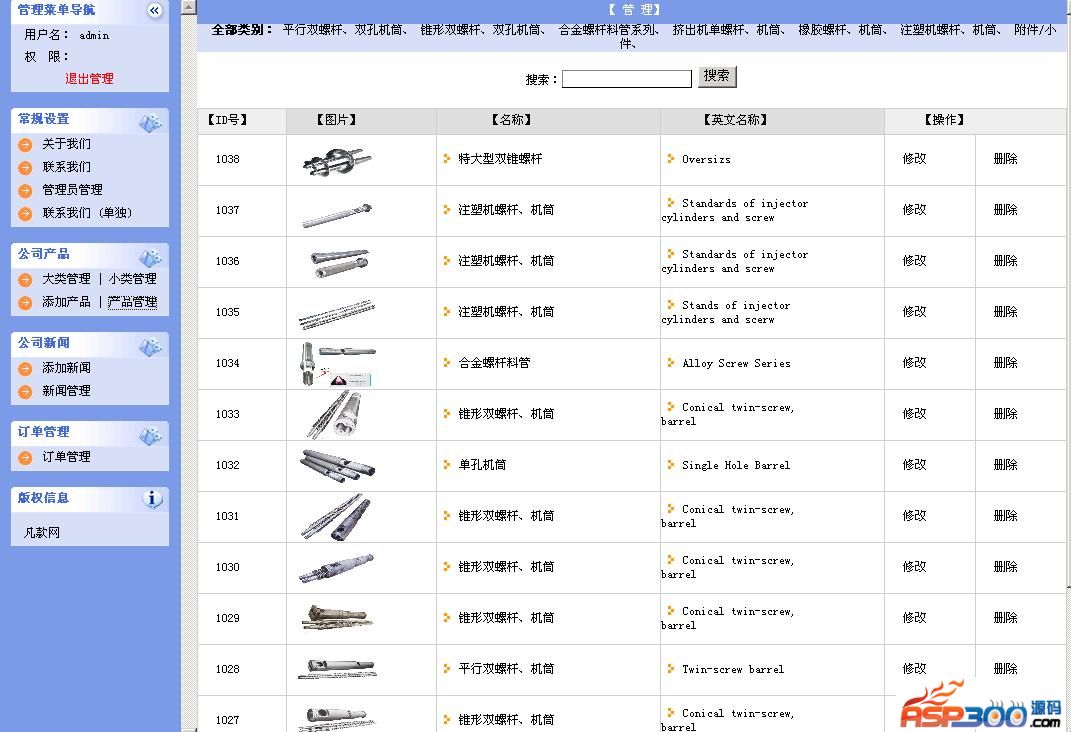This screenshot has width=1071, height=732.
Task: Collapse the 管理菜单导航 side panel
Action: click(x=154, y=10)
